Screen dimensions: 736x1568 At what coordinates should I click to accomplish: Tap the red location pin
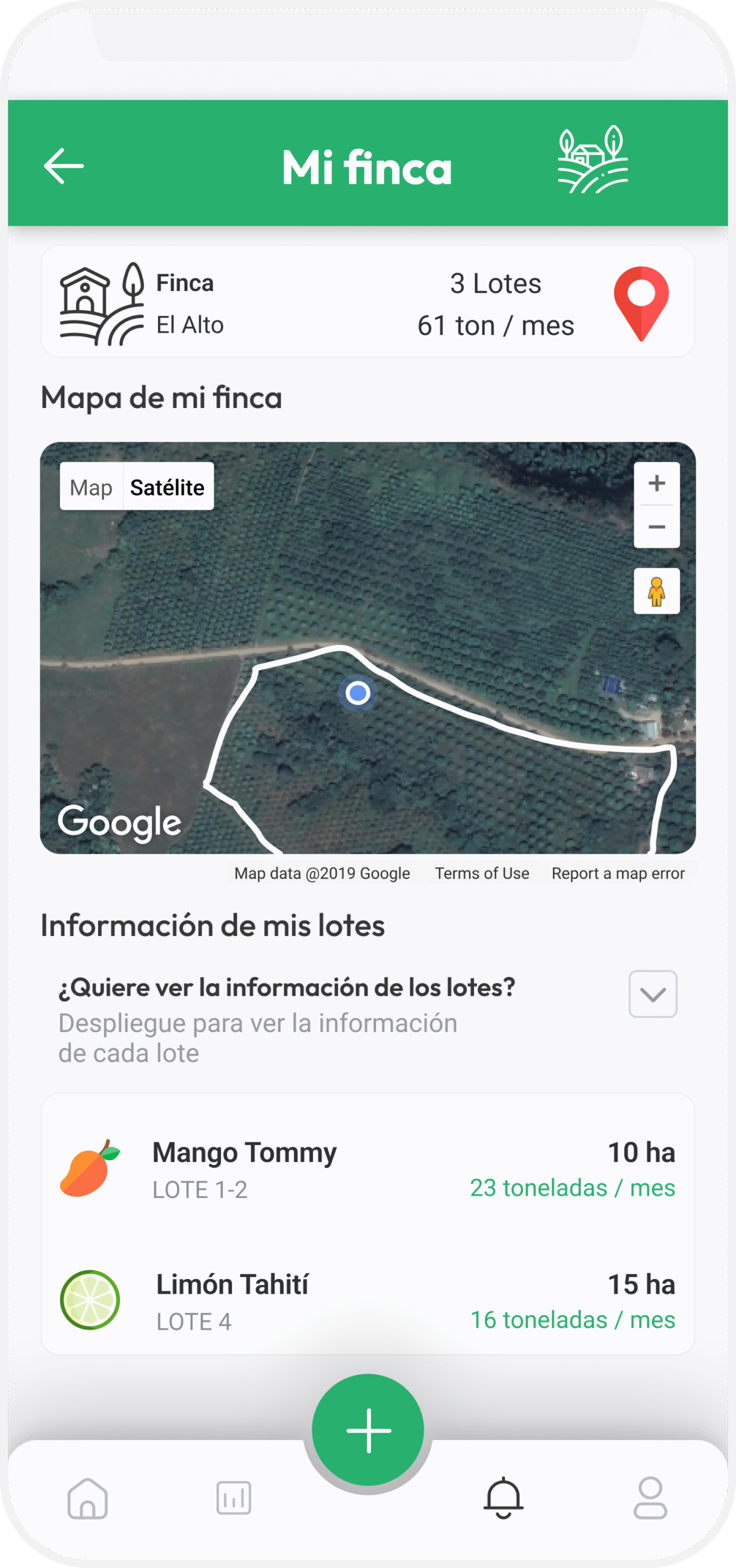[641, 303]
